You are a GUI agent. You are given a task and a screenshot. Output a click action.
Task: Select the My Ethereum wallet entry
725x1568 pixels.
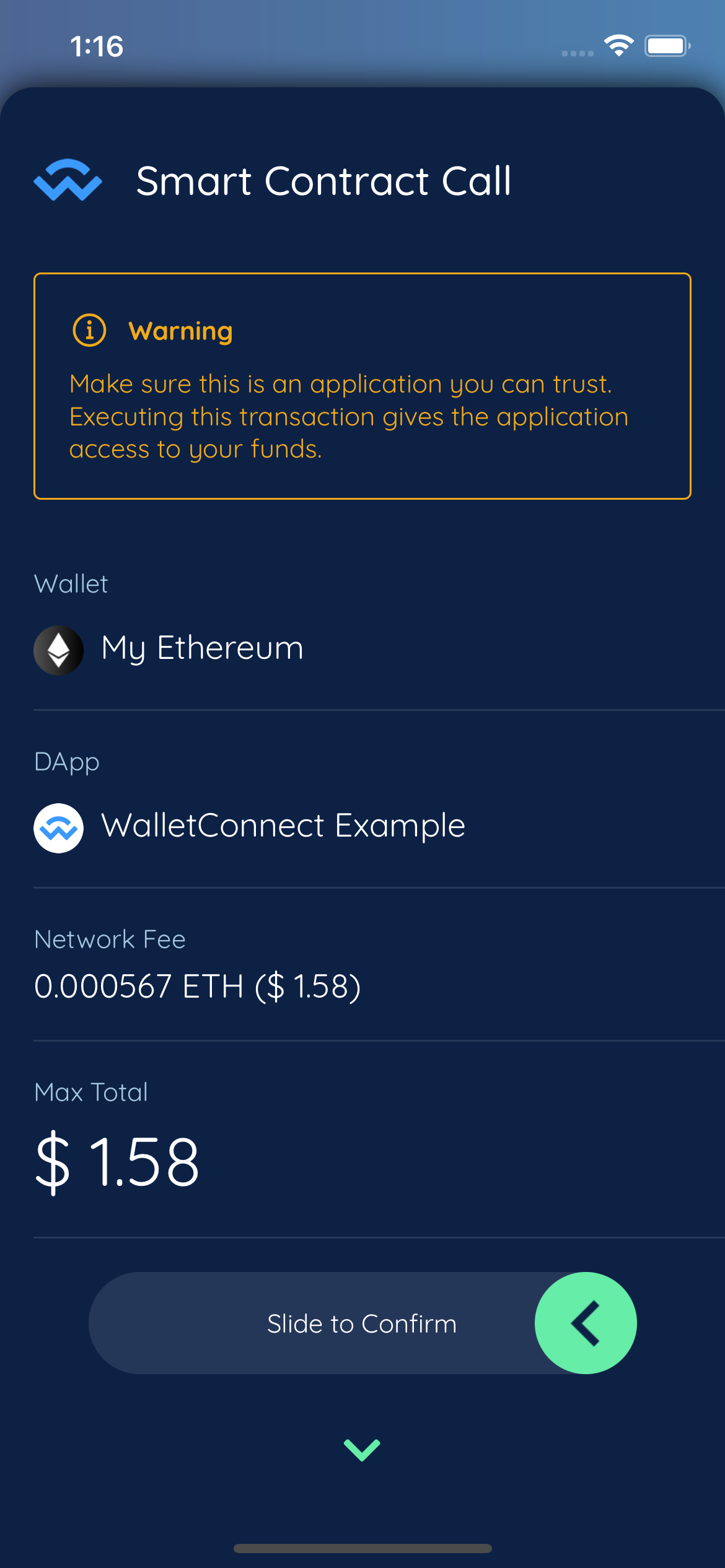[202, 648]
